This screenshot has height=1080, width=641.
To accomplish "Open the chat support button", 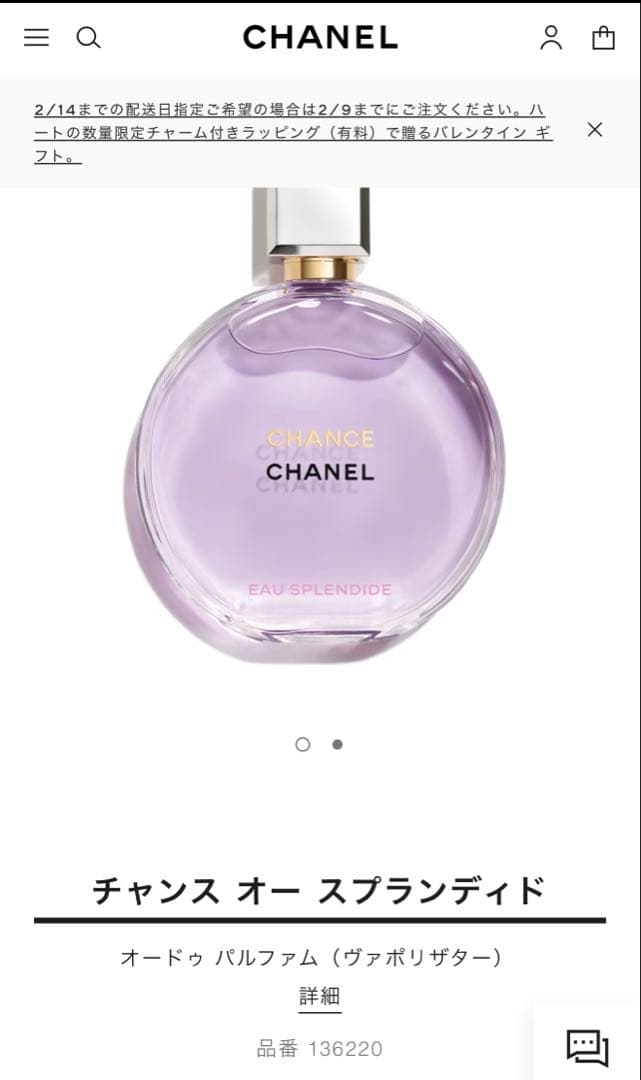I will click(587, 1047).
